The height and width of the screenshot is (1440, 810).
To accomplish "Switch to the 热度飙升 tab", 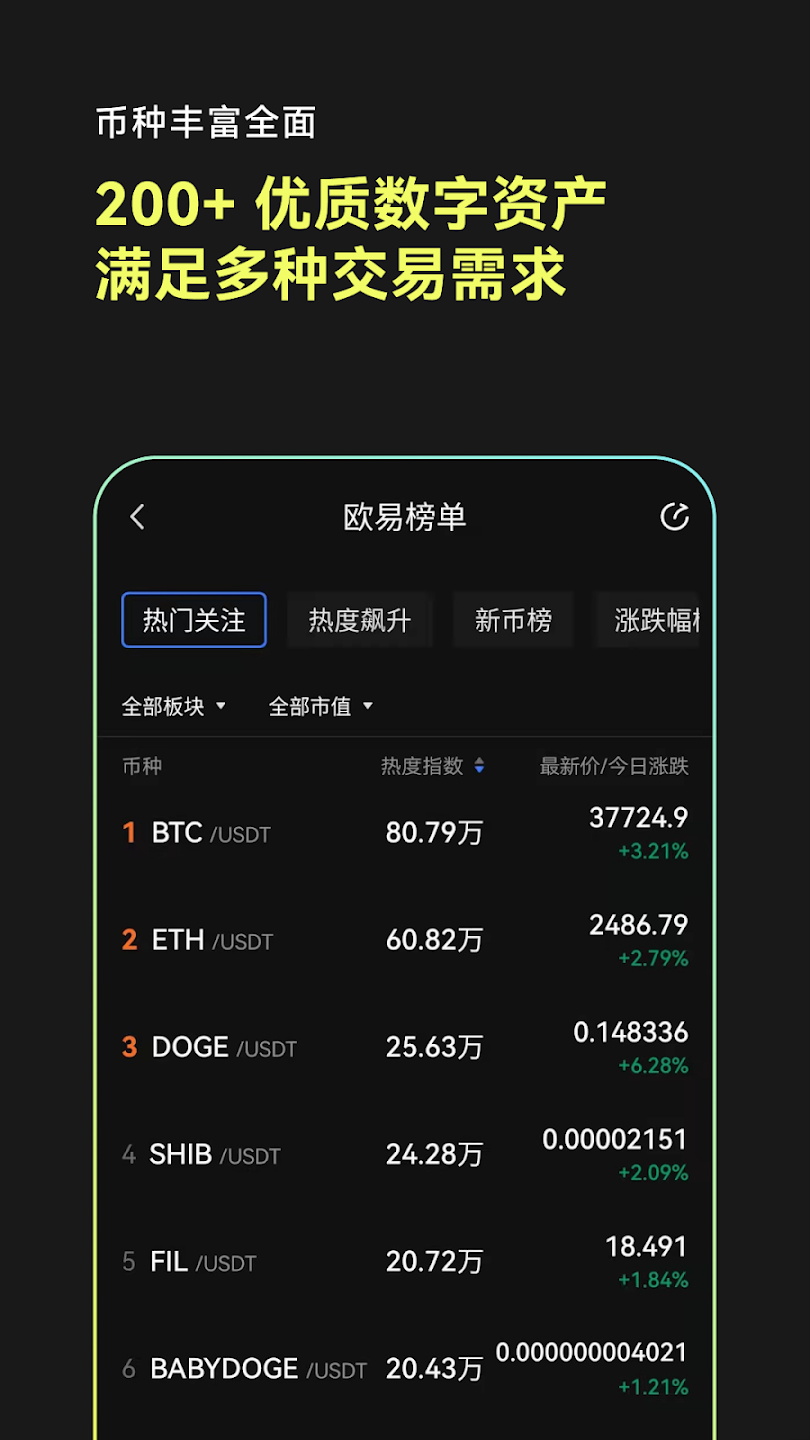I will (360, 619).
